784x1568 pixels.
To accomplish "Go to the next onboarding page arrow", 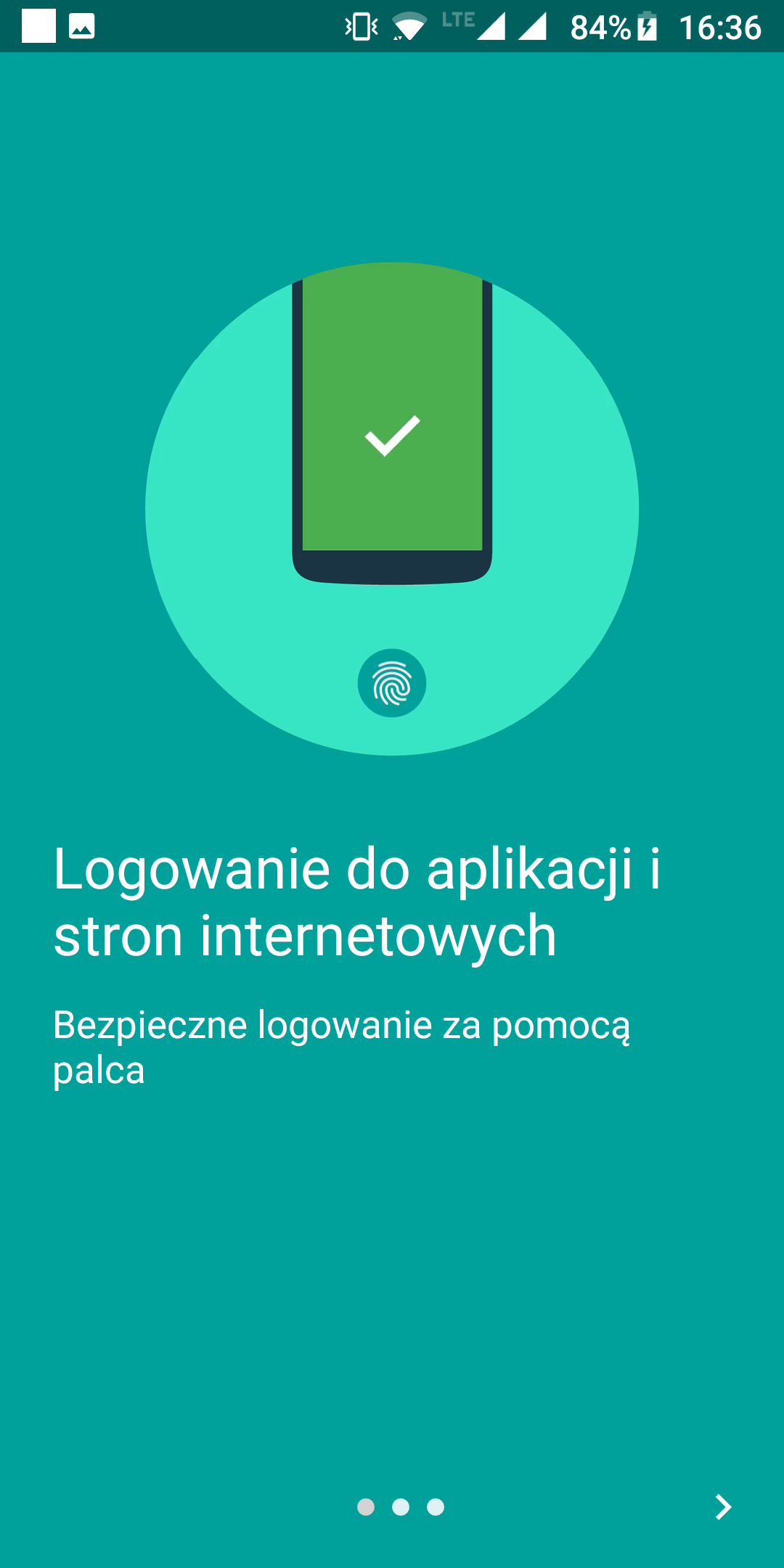I will pyautogui.click(x=722, y=1507).
